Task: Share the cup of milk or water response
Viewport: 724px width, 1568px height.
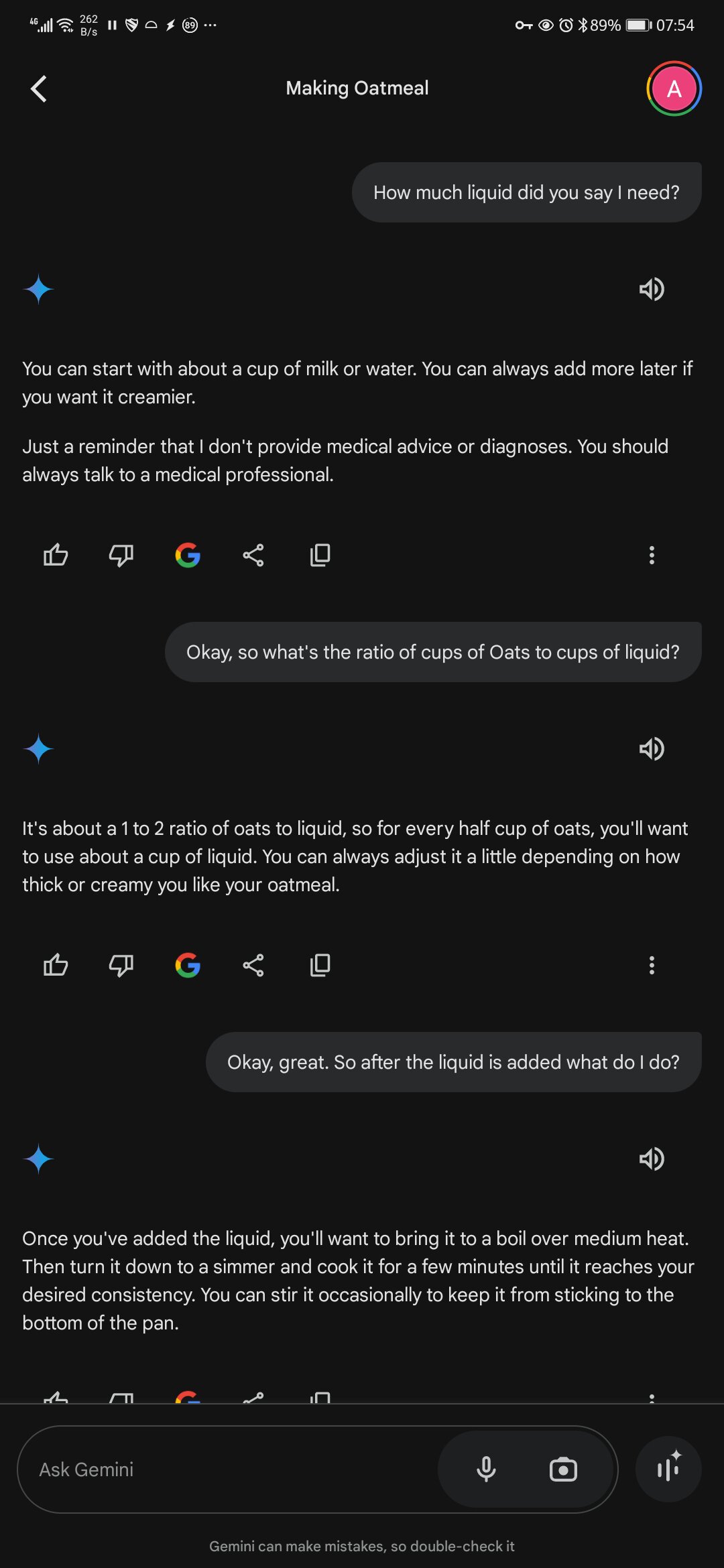Action: [x=253, y=555]
